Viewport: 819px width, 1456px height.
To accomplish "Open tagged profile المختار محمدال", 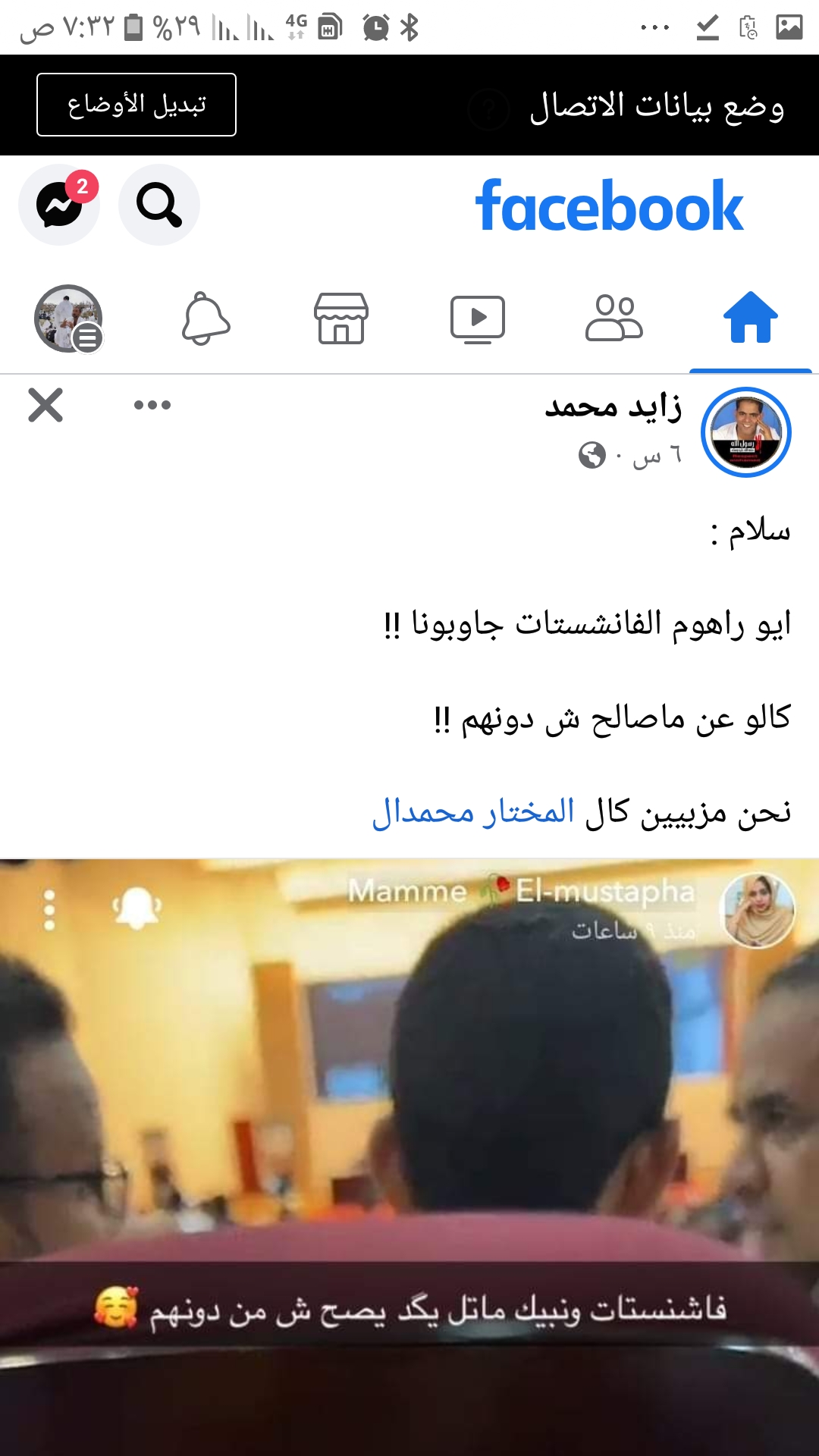I will pos(473,811).
